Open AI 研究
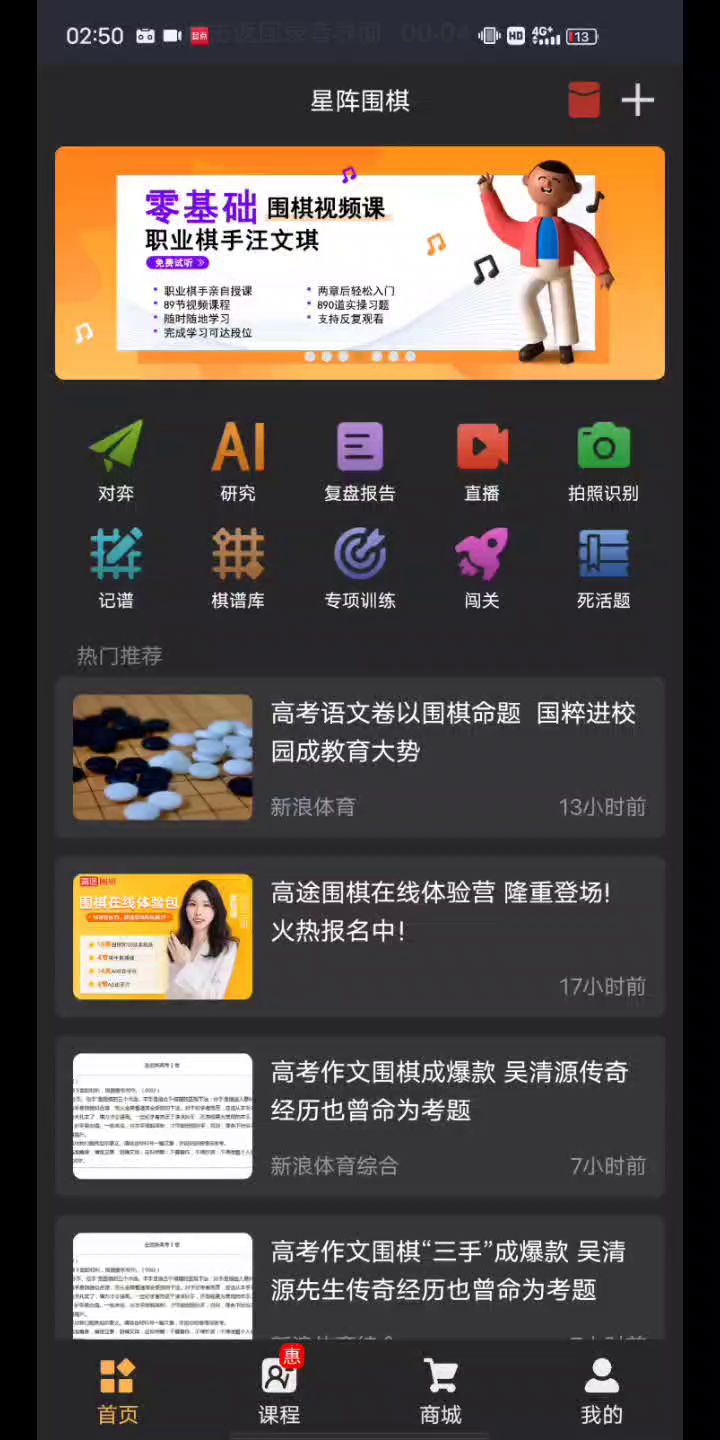 click(238, 461)
